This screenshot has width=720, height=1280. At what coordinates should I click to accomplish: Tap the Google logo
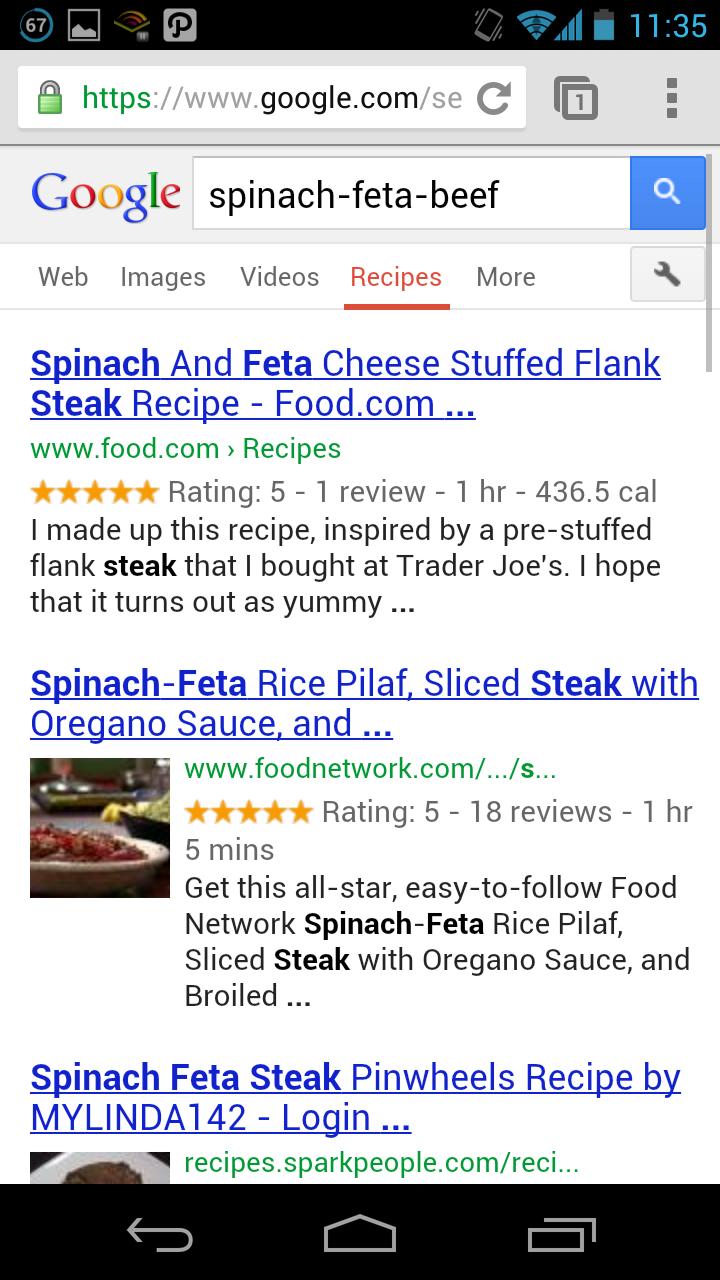[x=104, y=193]
